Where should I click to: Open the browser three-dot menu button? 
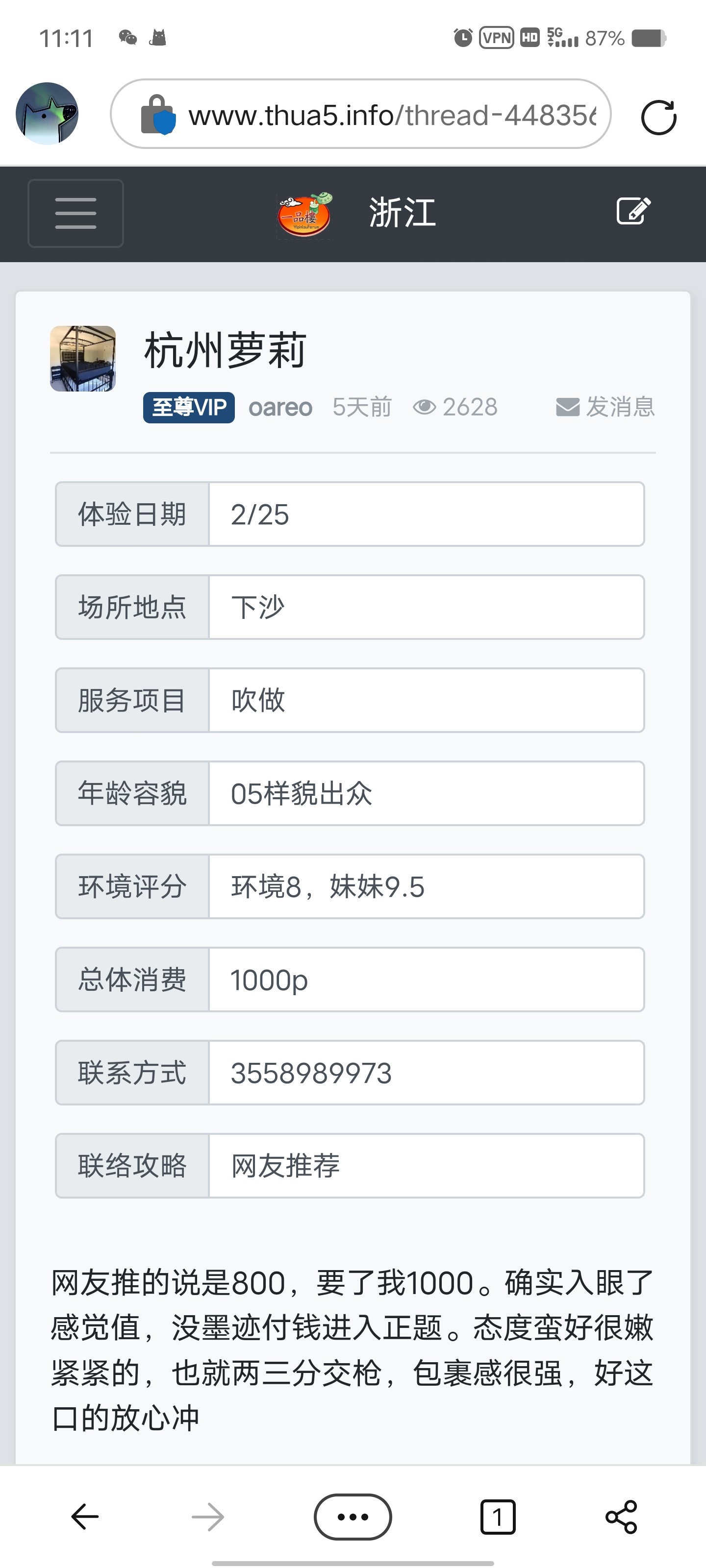tap(353, 1516)
